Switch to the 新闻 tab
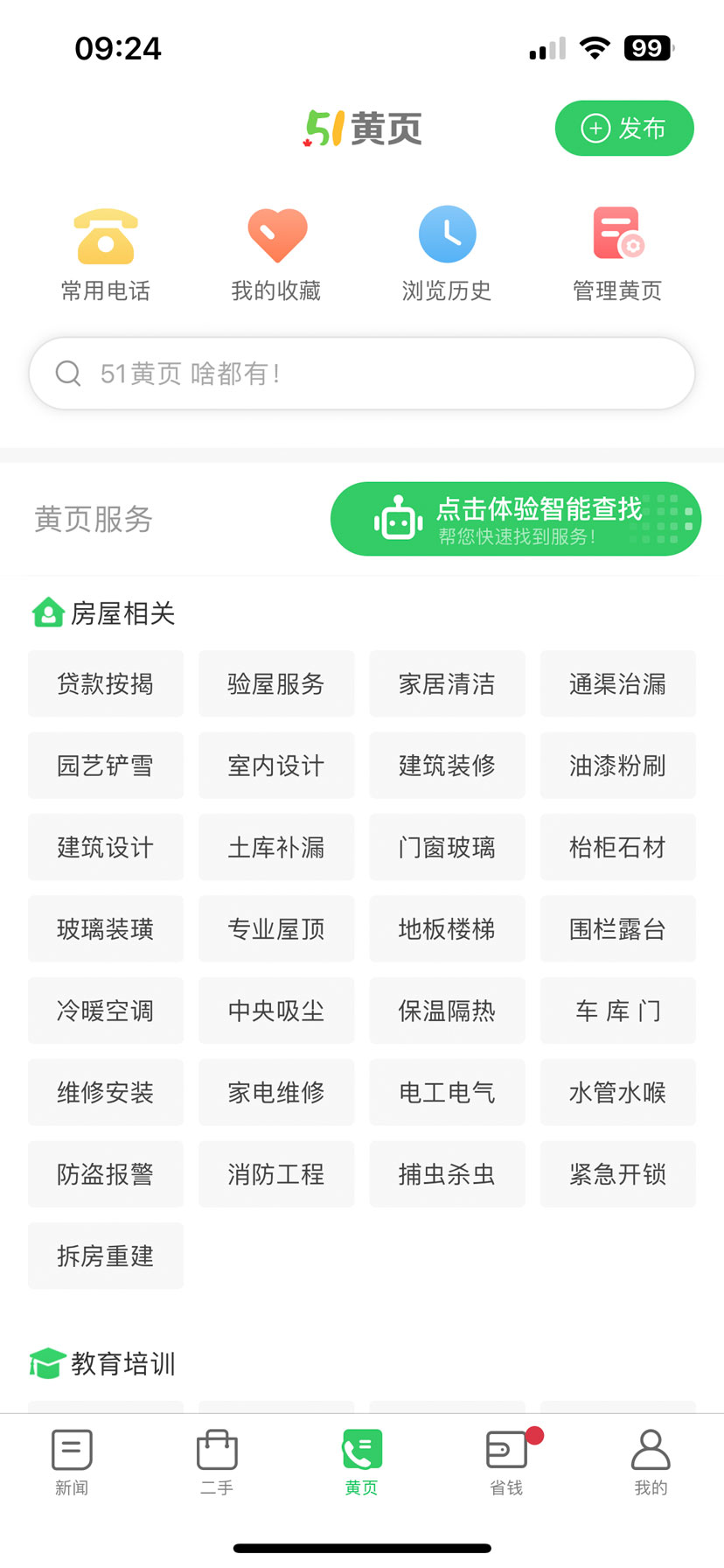 [x=72, y=1461]
